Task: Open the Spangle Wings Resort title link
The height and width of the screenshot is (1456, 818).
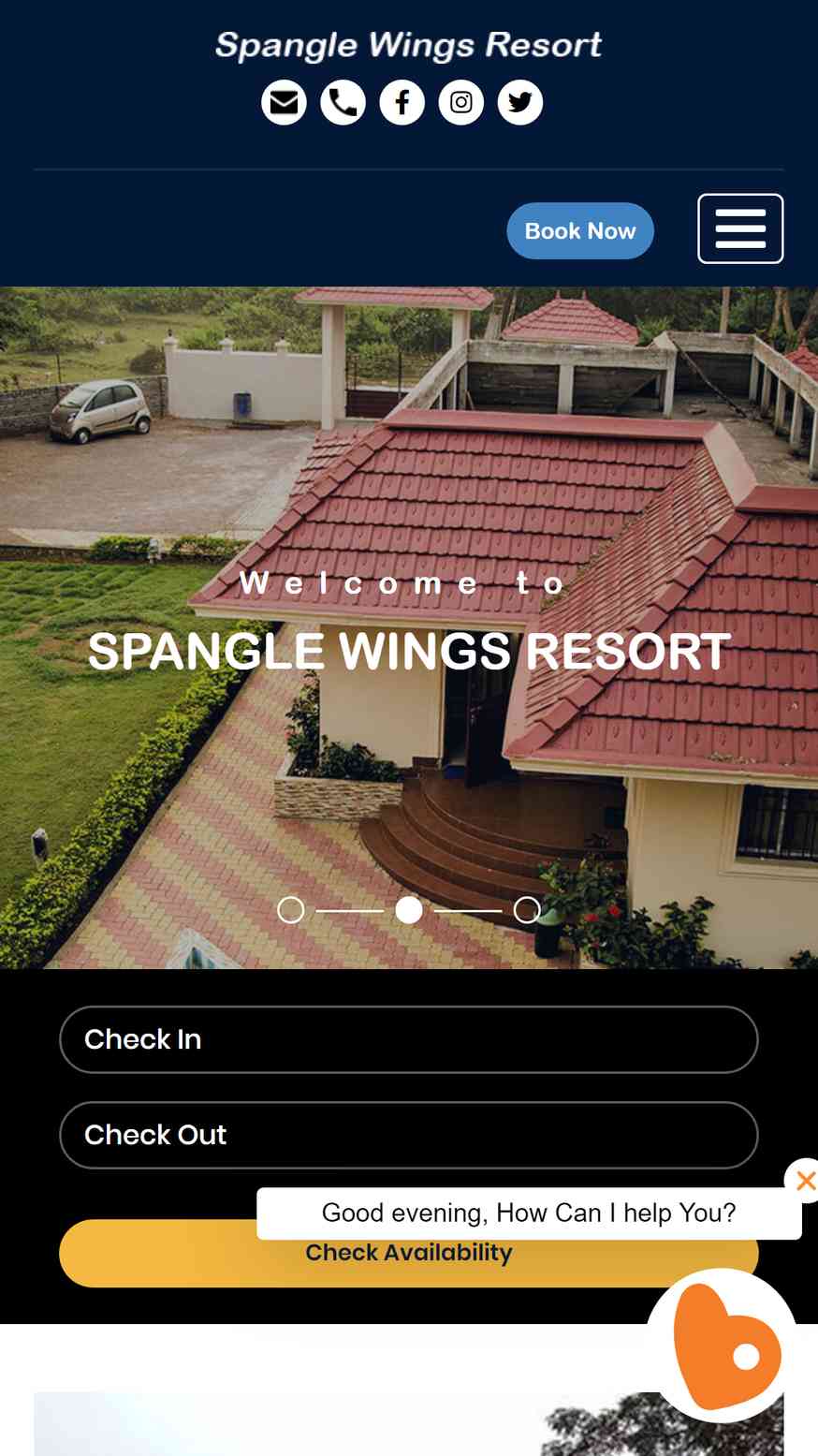Action: pos(408,45)
